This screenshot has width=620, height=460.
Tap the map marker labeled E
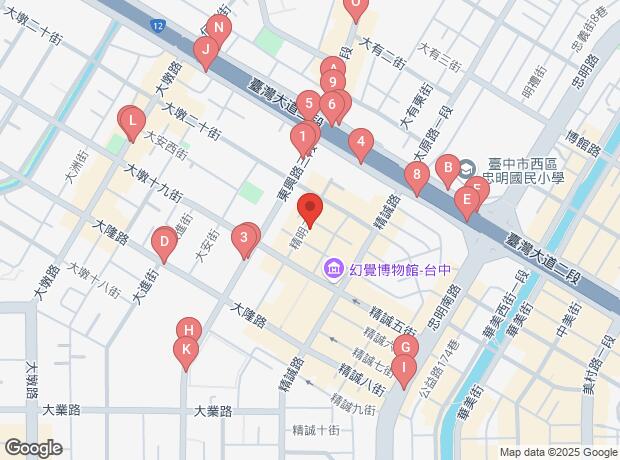464,200
